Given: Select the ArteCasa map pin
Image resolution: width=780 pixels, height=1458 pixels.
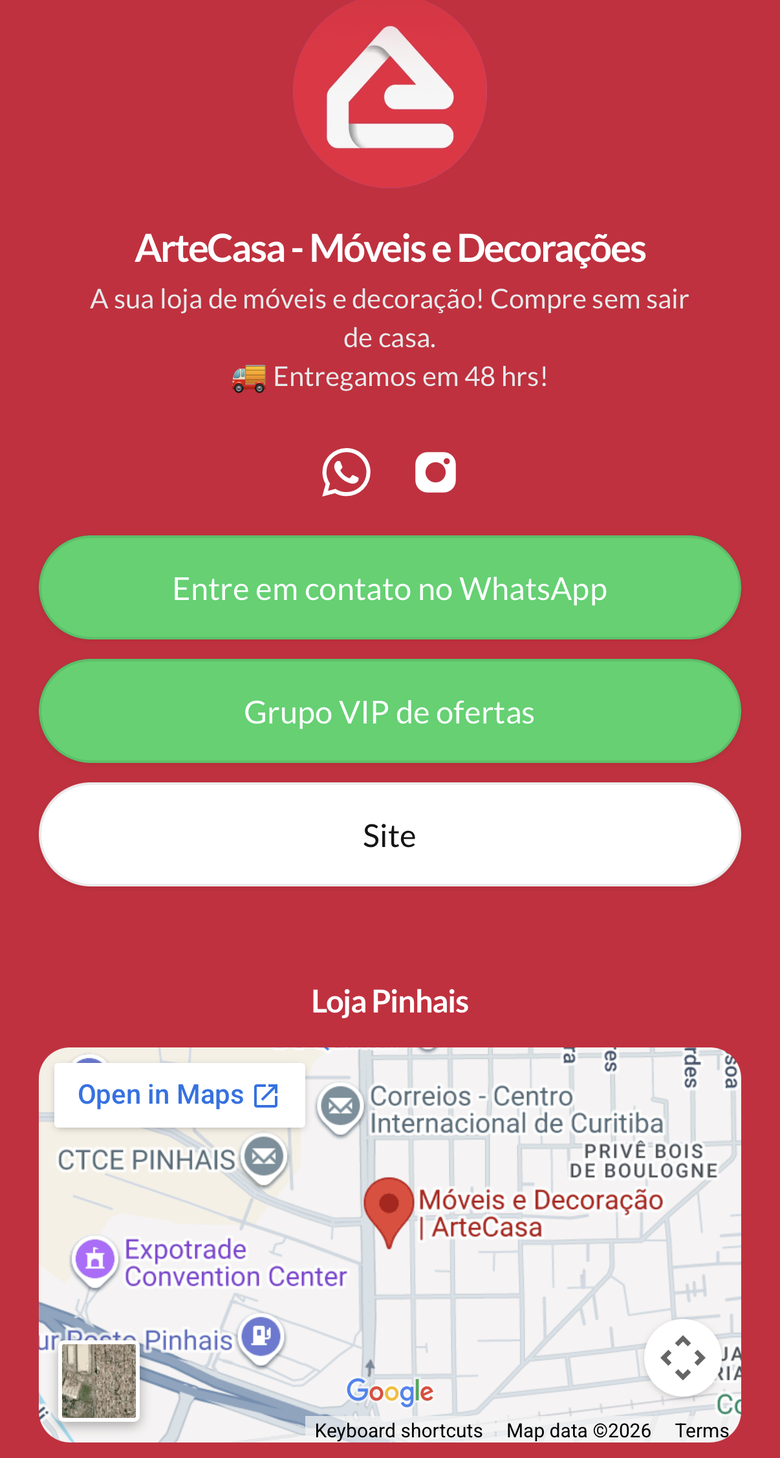Looking at the screenshot, I should (x=388, y=1212).
